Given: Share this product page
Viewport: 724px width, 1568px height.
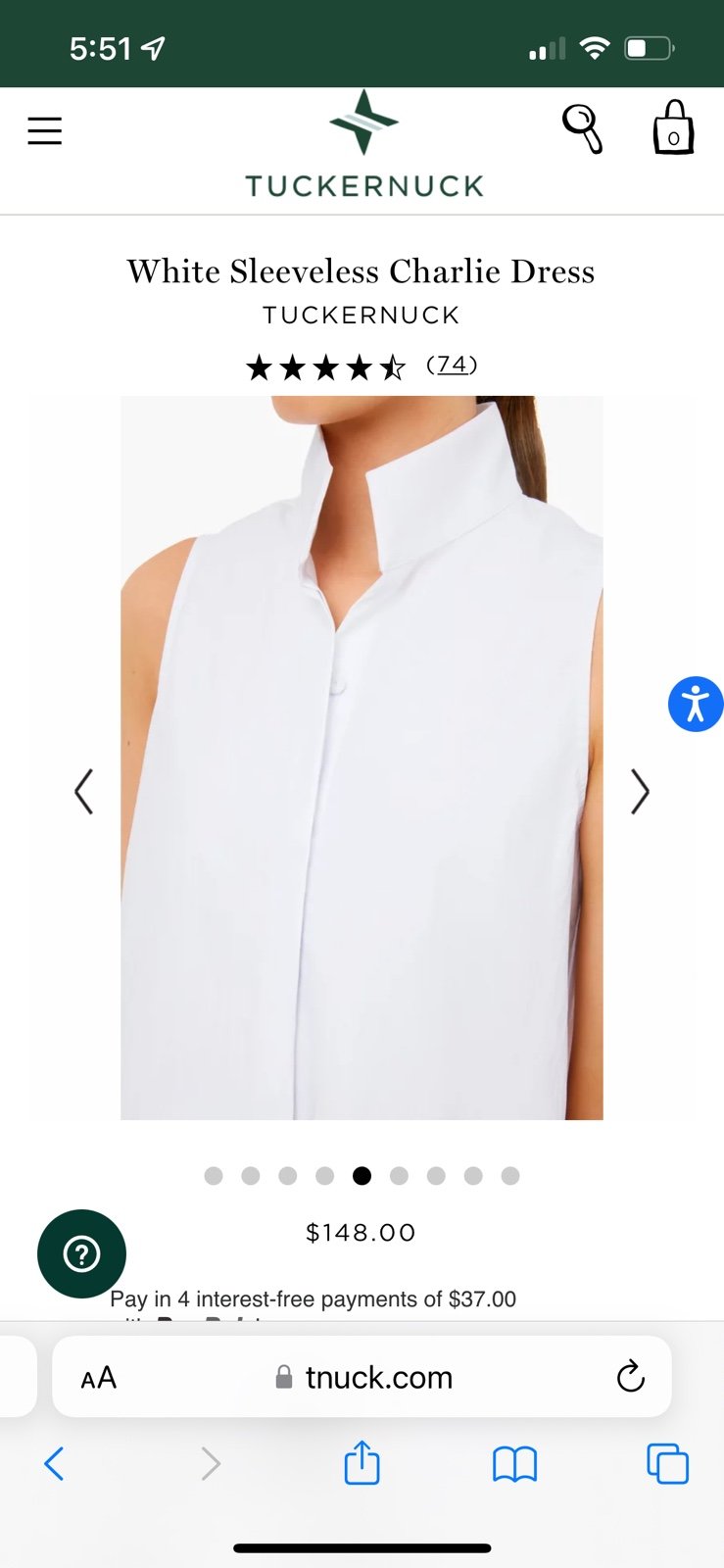Looking at the screenshot, I should 362,1462.
